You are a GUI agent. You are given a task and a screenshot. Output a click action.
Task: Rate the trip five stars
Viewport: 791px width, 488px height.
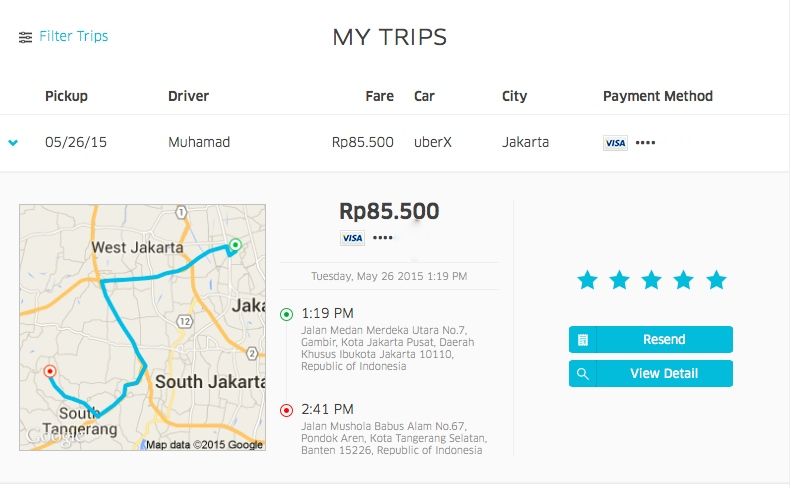point(716,281)
